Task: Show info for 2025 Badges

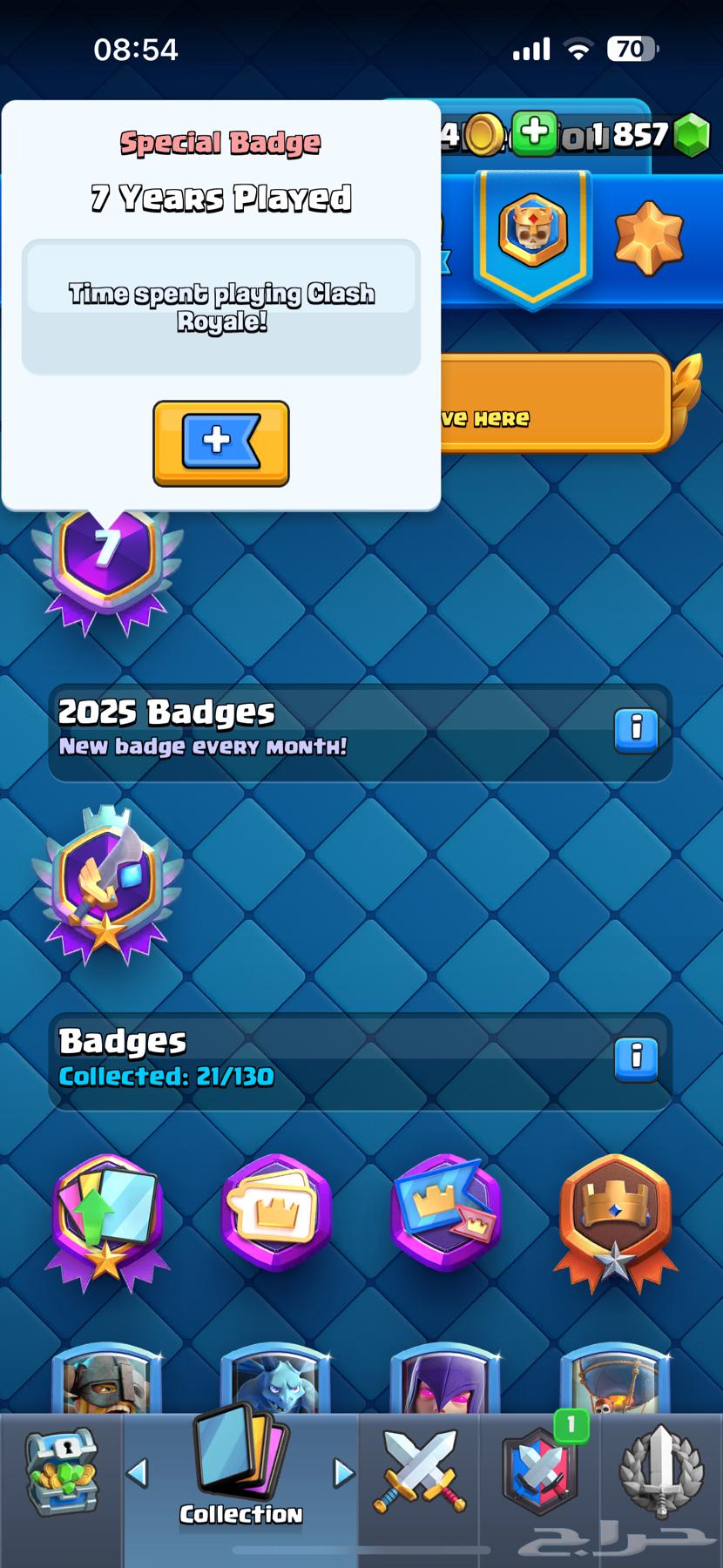Action: pos(636,729)
